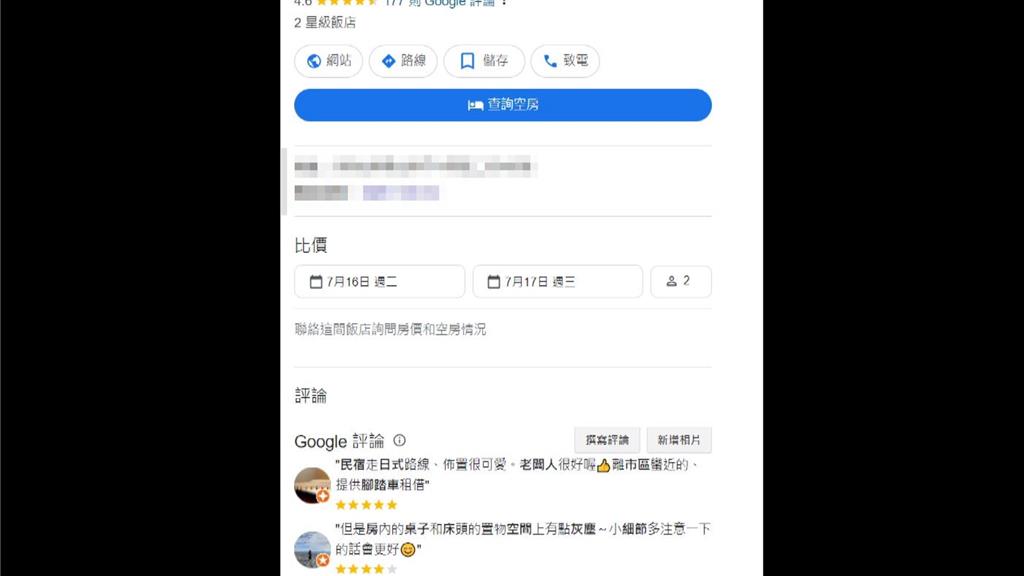Viewport: 1024px width, 576px height.
Task: Tap the 查詢空房 availability button
Action: coord(503,105)
